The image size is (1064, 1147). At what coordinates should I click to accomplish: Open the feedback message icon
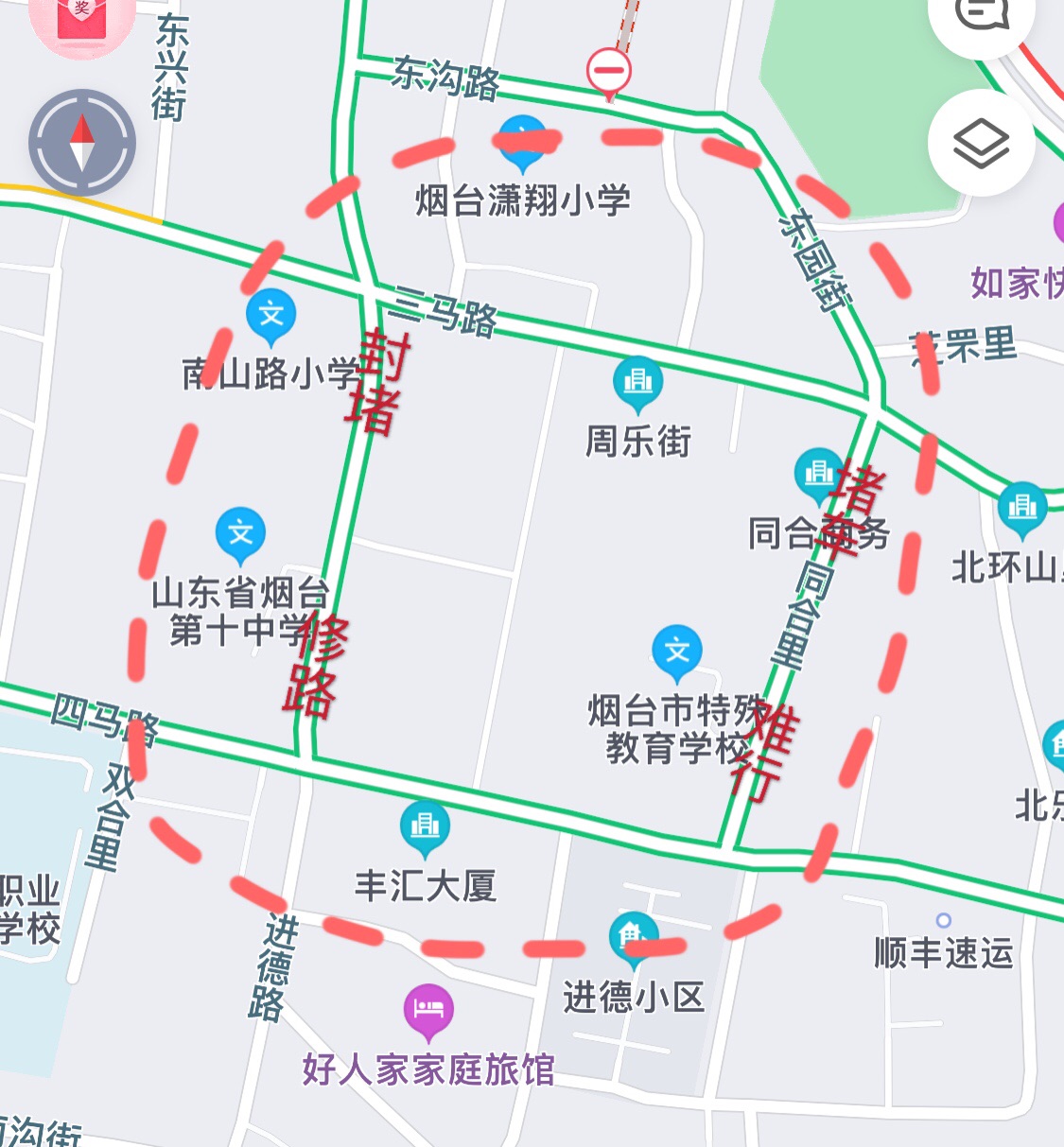tap(981, 13)
